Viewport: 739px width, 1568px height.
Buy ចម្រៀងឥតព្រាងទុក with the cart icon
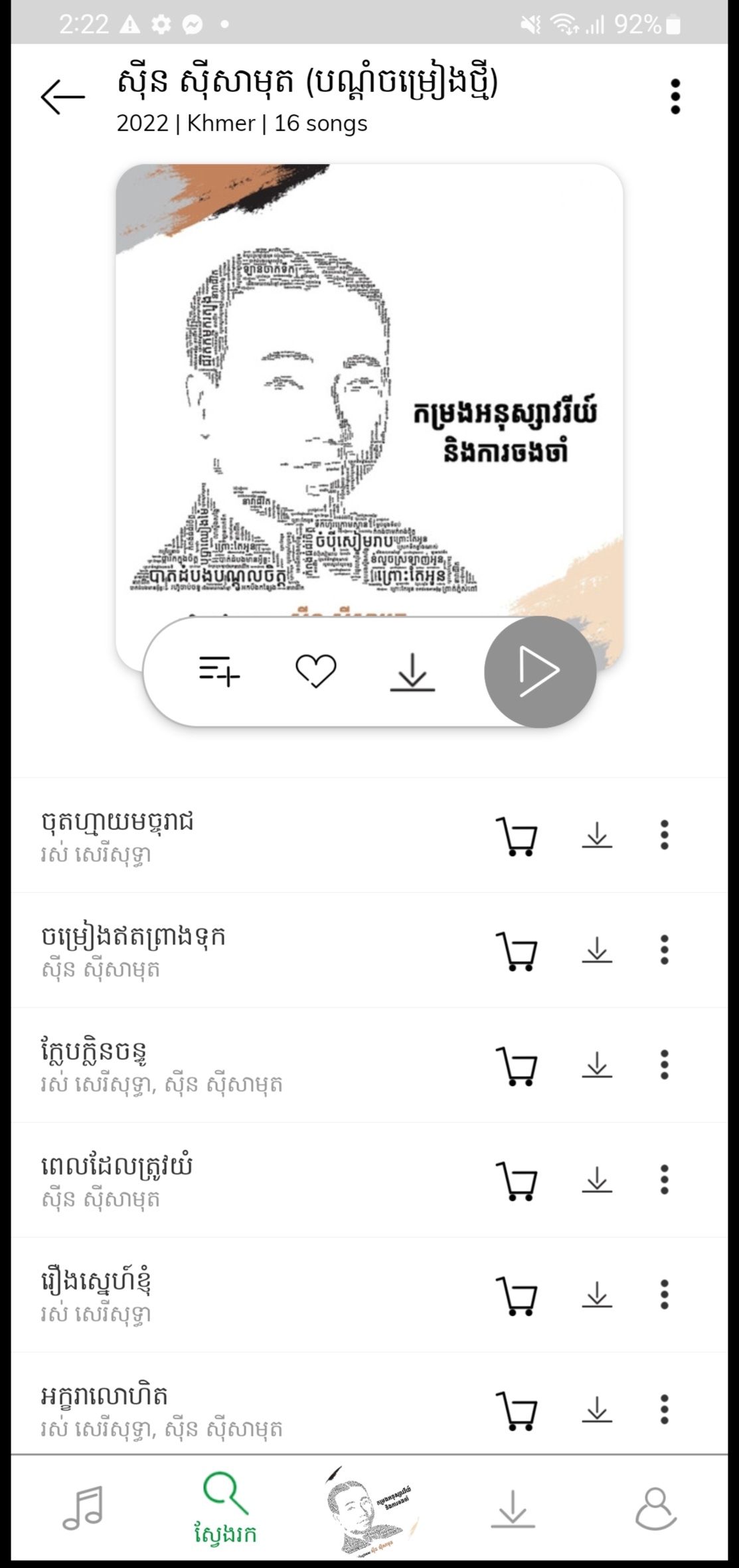tap(517, 951)
